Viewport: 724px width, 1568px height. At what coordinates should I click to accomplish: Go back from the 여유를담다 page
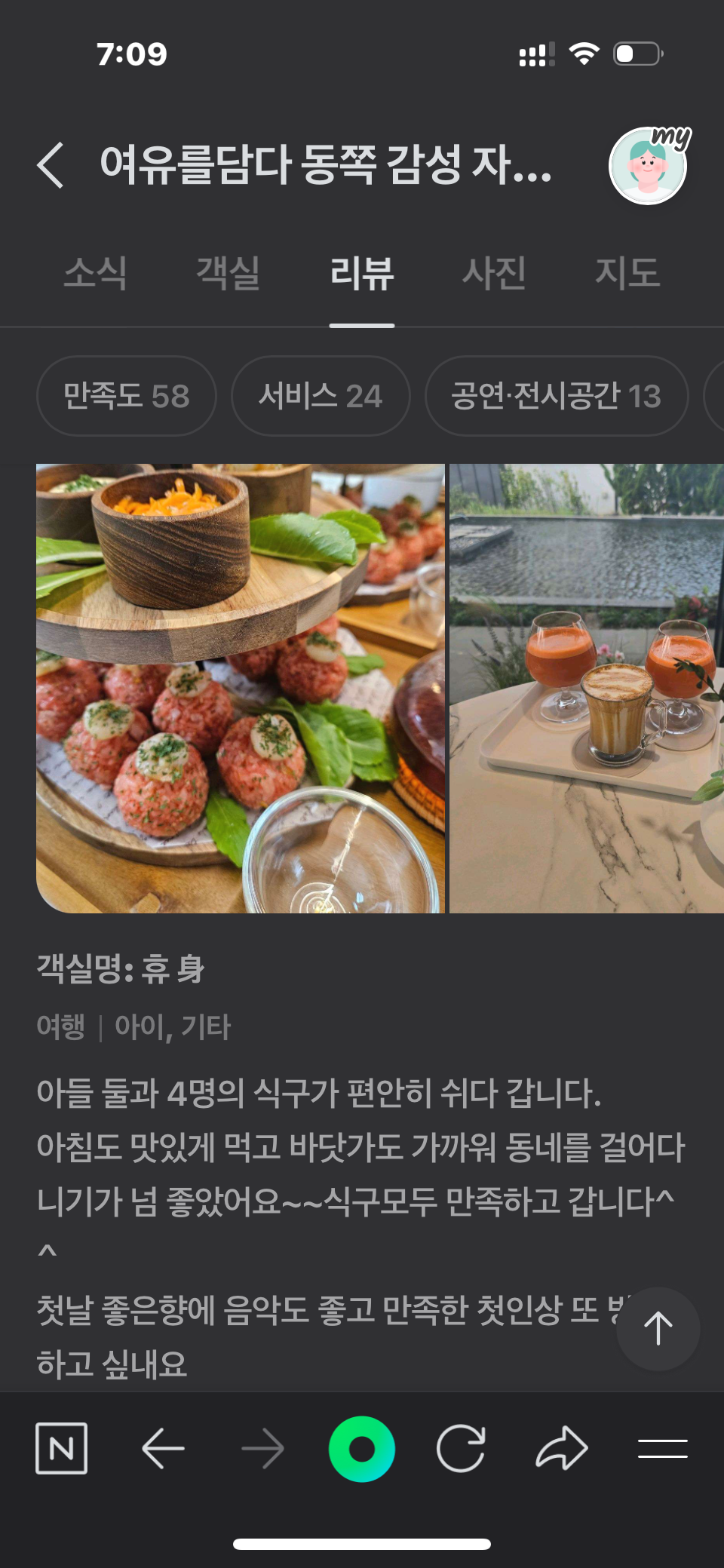tap(51, 164)
